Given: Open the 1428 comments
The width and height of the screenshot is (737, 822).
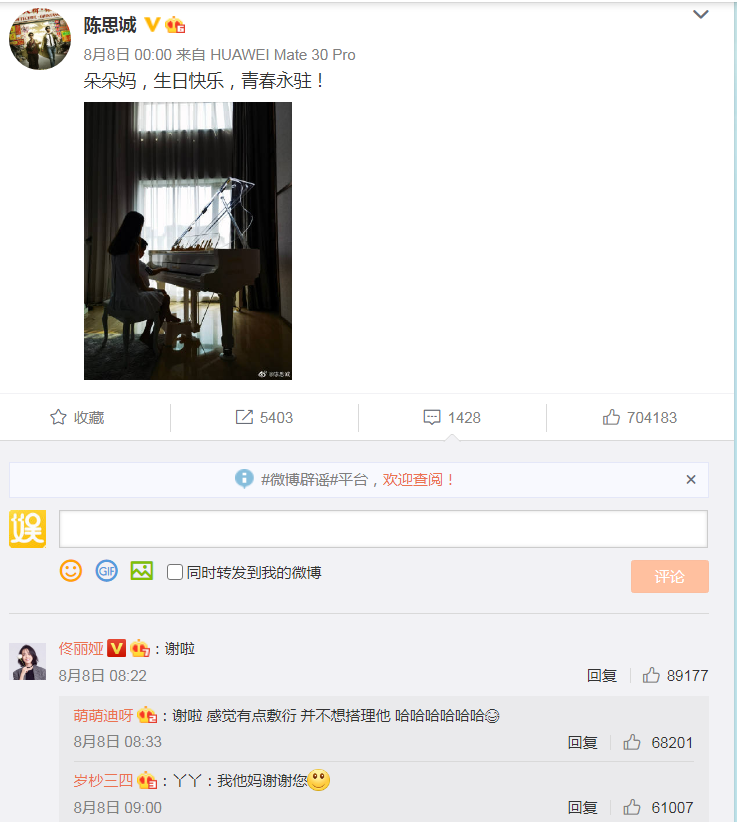Looking at the screenshot, I should pos(452,417).
